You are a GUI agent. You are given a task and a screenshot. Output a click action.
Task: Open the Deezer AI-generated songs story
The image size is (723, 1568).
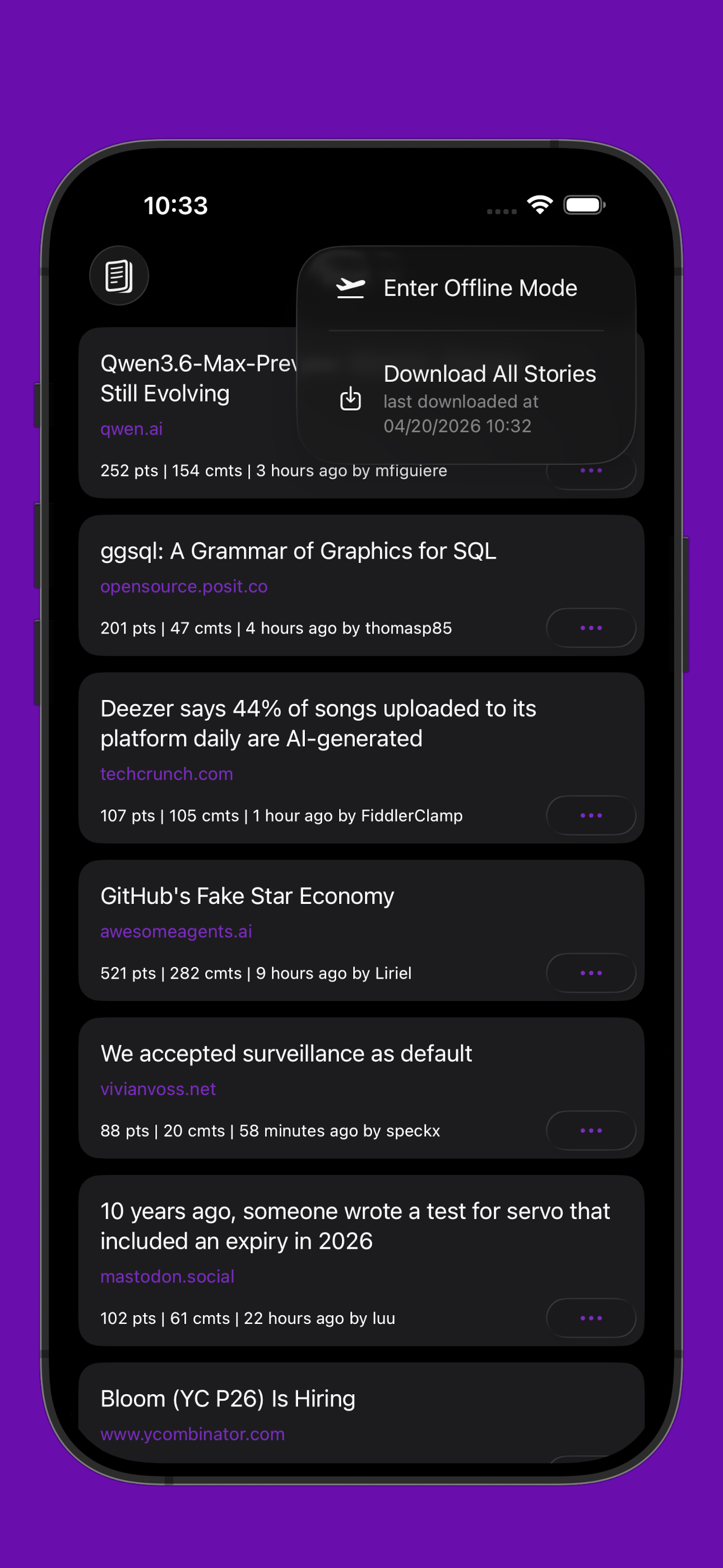(318, 723)
